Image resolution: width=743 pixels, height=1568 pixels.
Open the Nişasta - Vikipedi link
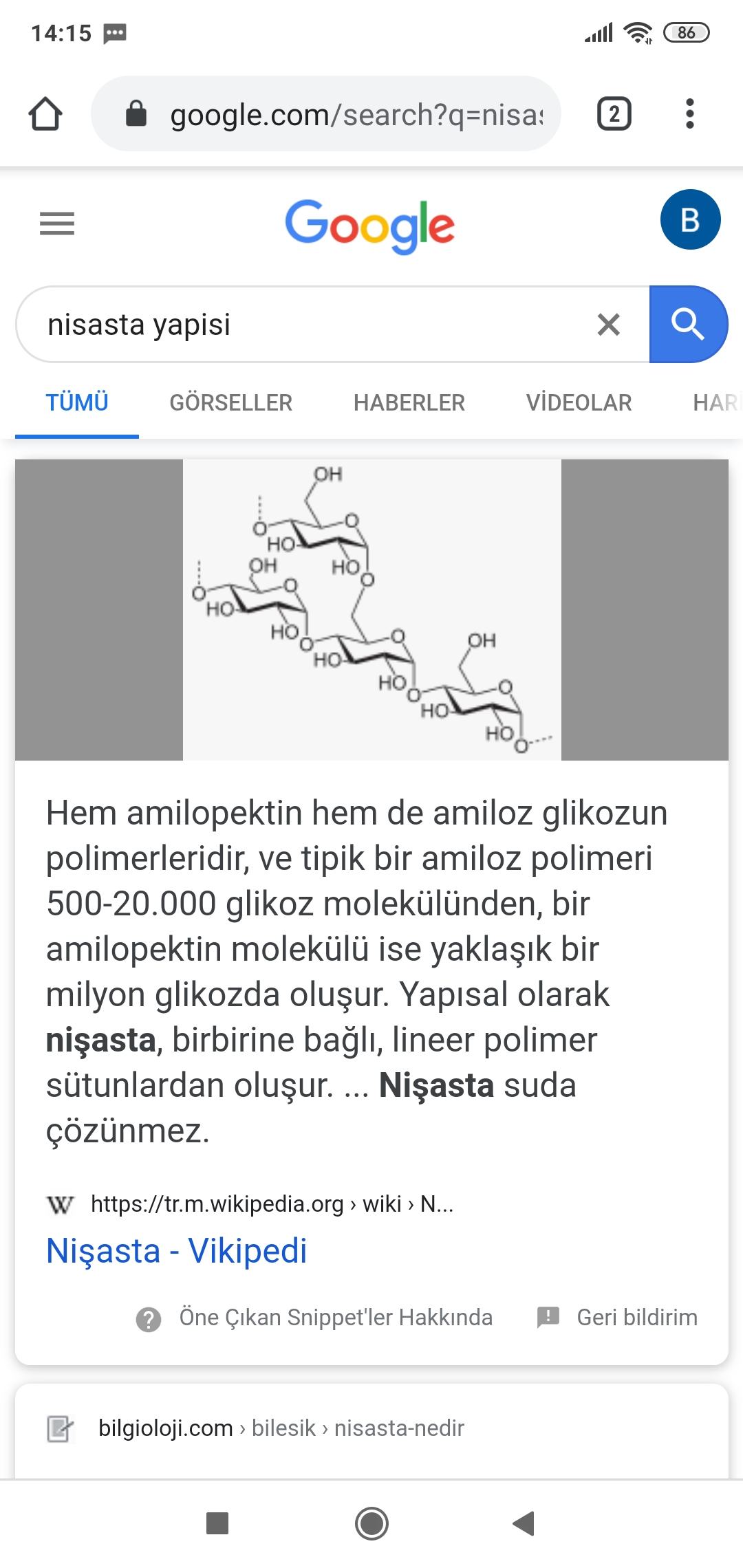pyautogui.click(x=177, y=1250)
